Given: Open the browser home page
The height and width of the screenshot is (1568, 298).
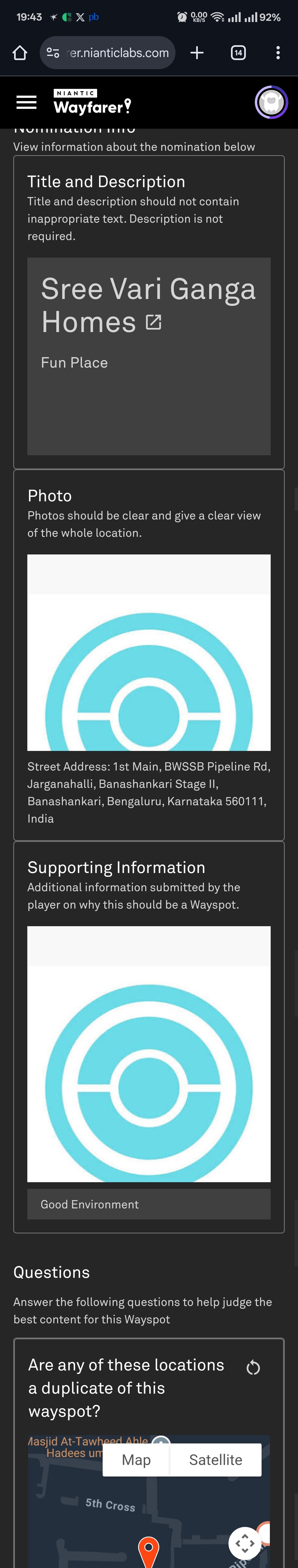Looking at the screenshot, I should tap(20, 53).
